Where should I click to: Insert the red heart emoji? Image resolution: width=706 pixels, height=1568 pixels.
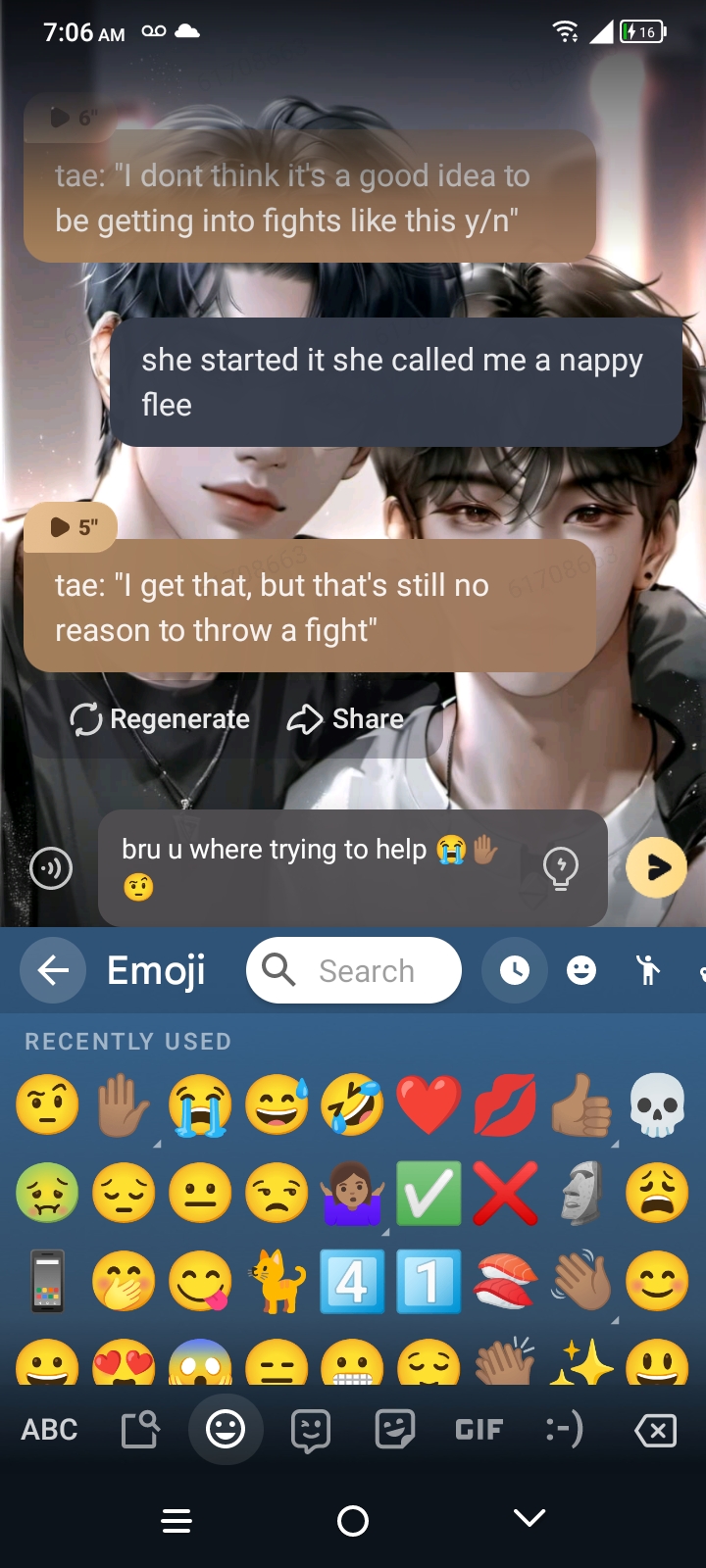click(x=429, y=1105)
